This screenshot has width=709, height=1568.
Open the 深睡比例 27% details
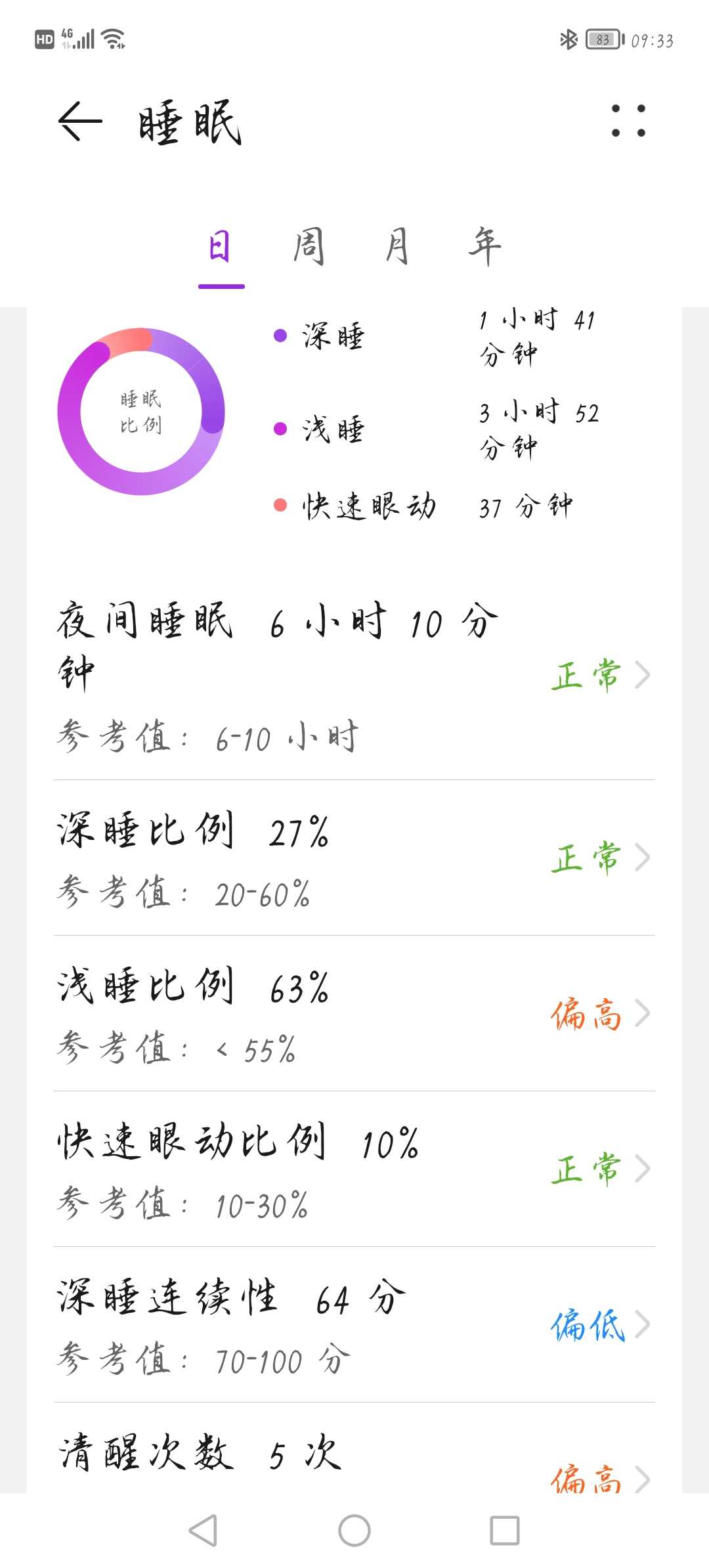354,858
